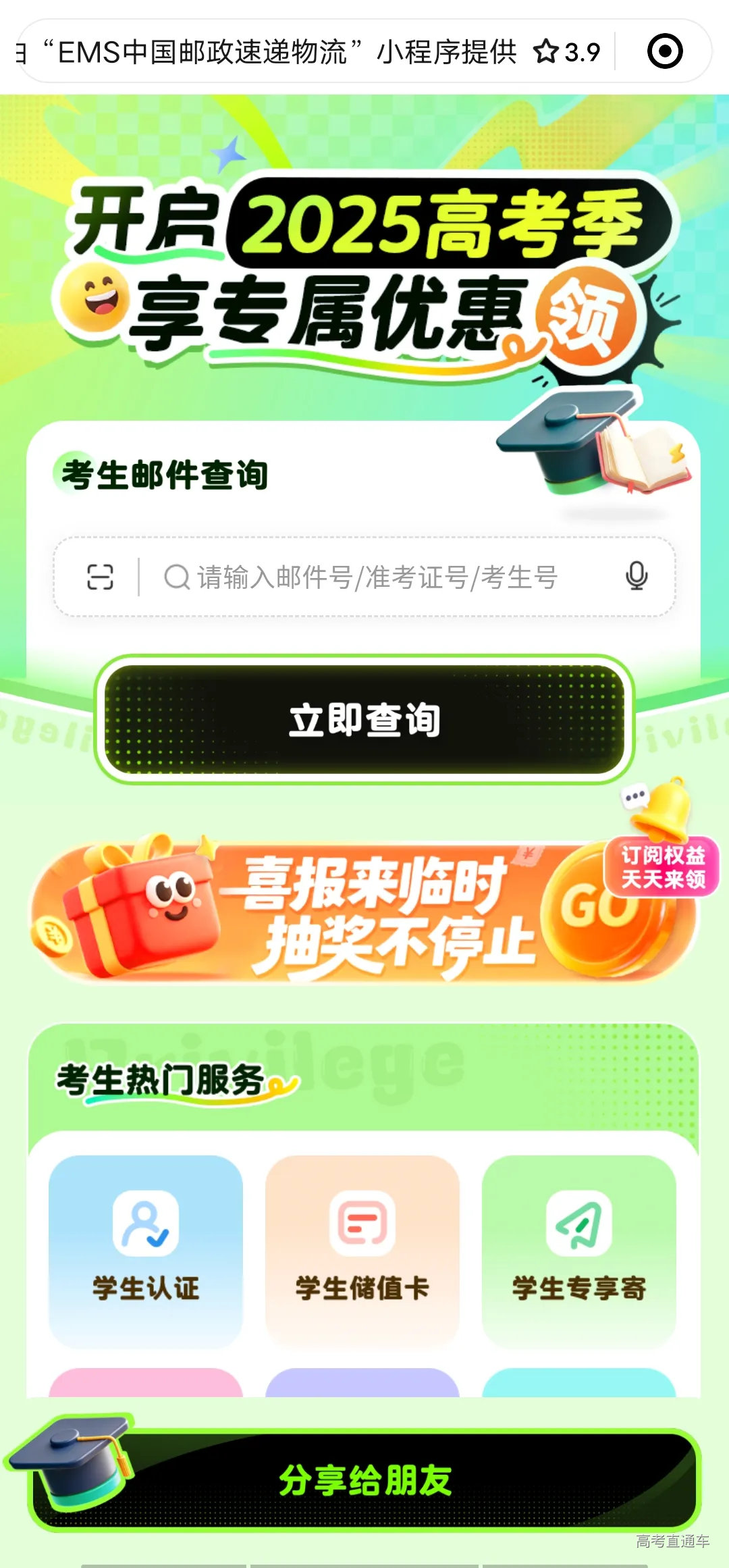Tap the 3.9 star rating of the mini program
The image size is (729, 1568).
pos(567,52)
